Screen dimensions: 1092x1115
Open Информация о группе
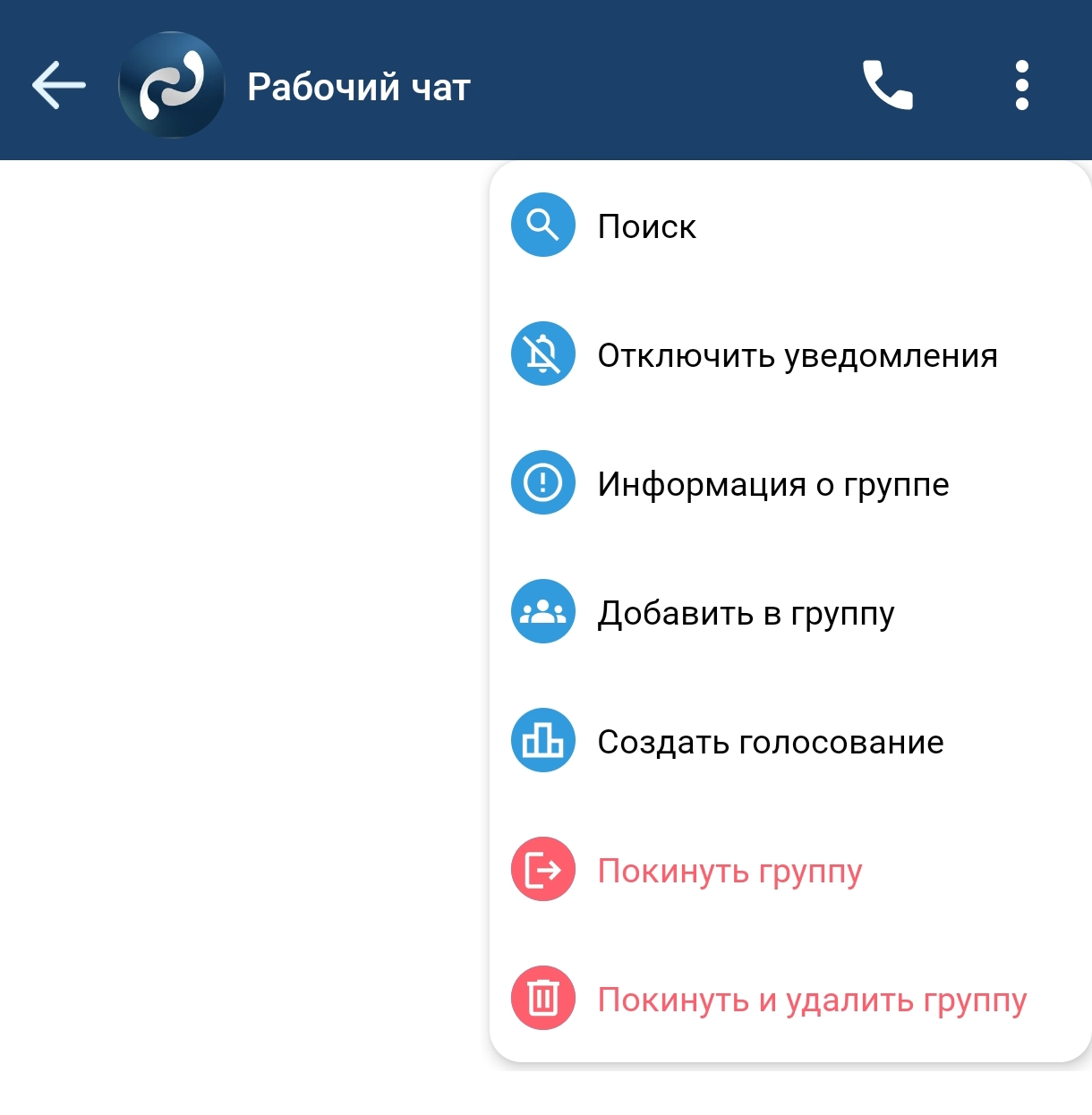click(772, 484)
